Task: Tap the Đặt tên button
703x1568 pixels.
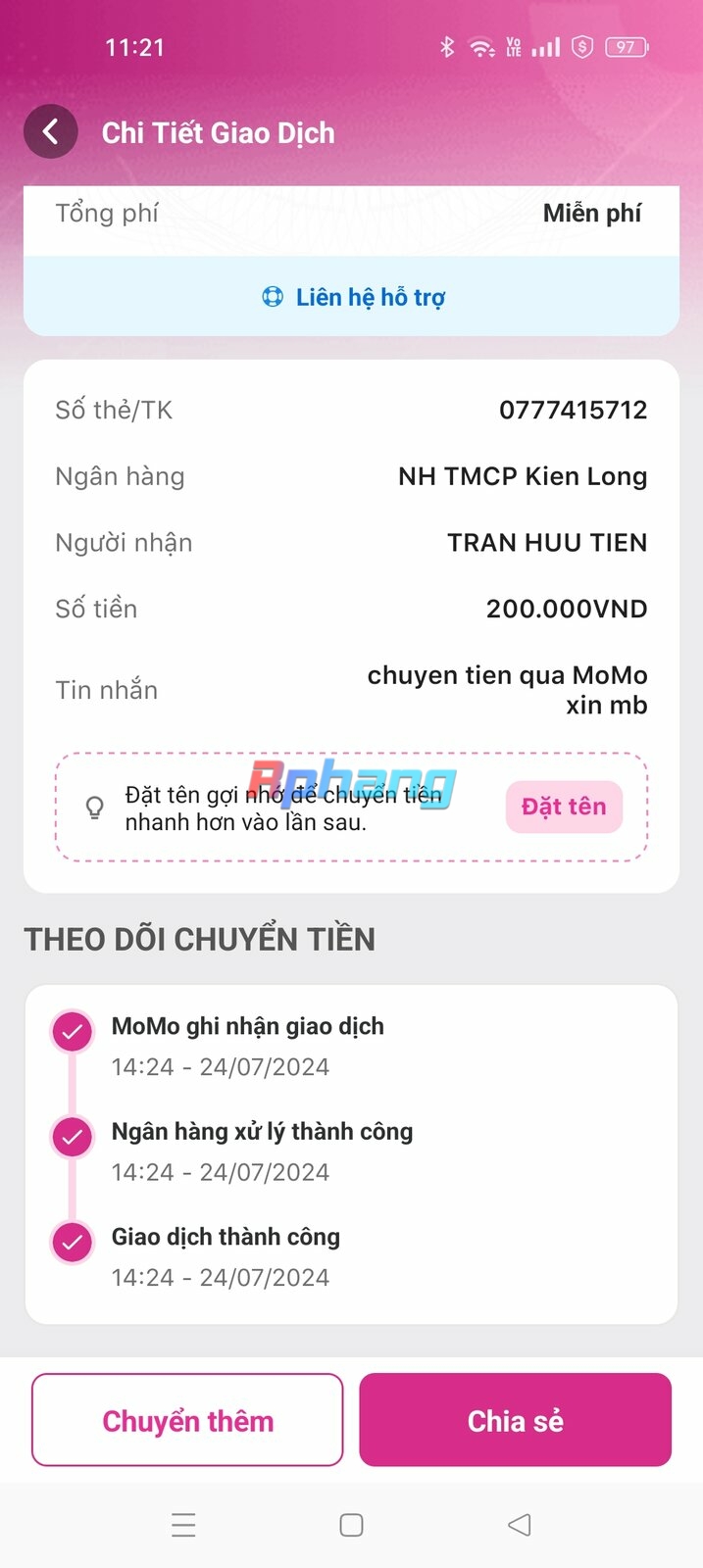Action: (x=564, y=807)
